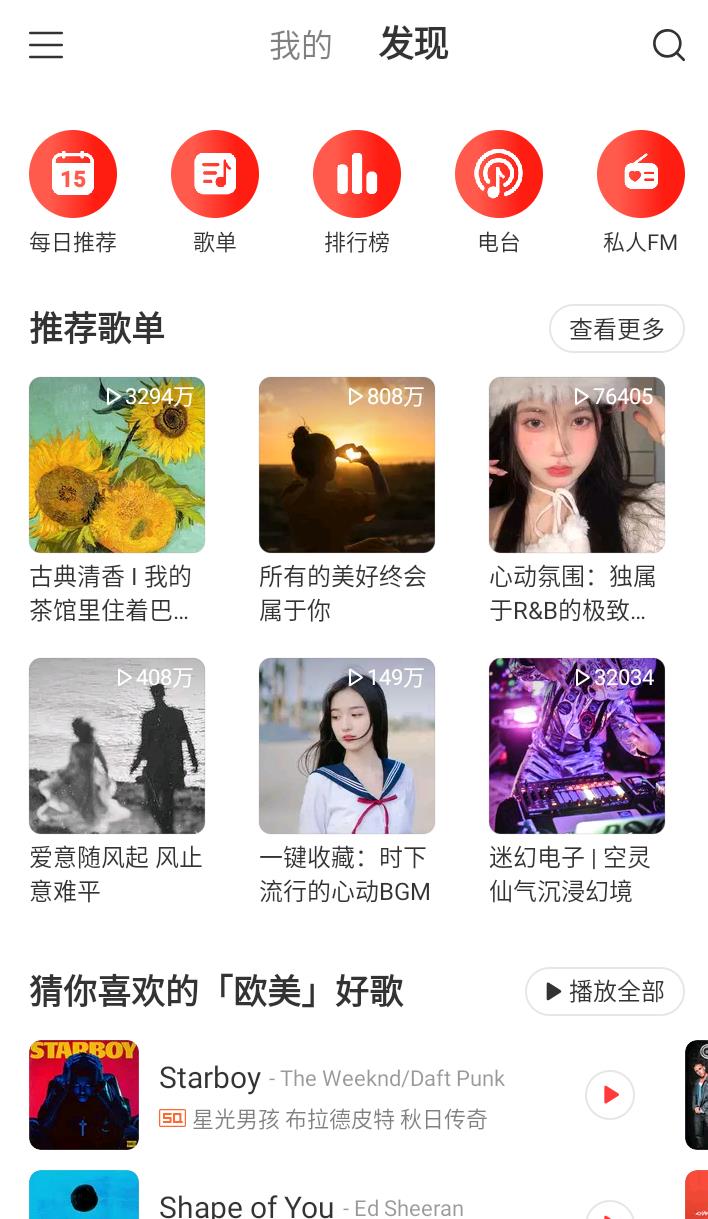Go to the 歌单 playlists section
This screenshot has width=708, height=1219.
coord(215,175)
